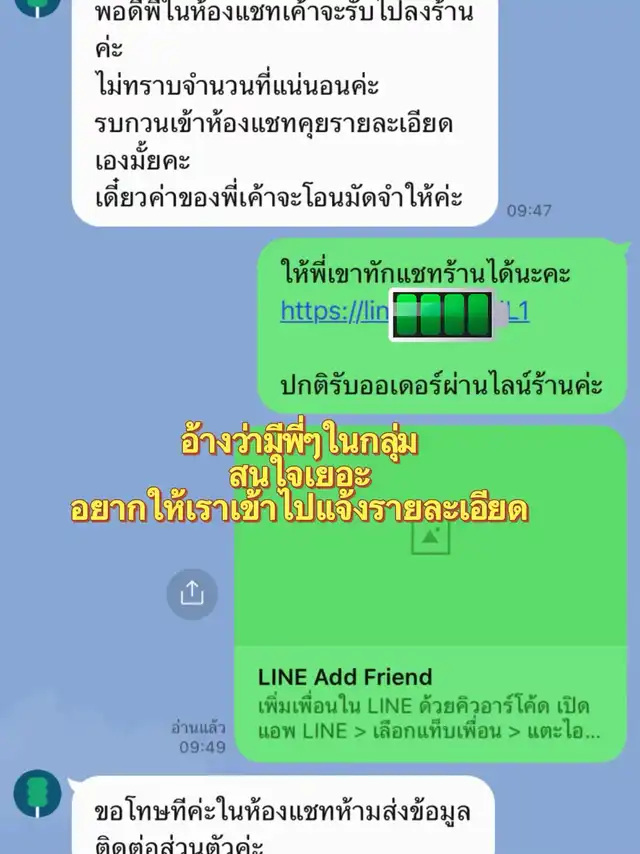The width and height of the screenshot is (640, 854).
Task: Open the sender's profile avatar beside the apology message
Action: 38,794
